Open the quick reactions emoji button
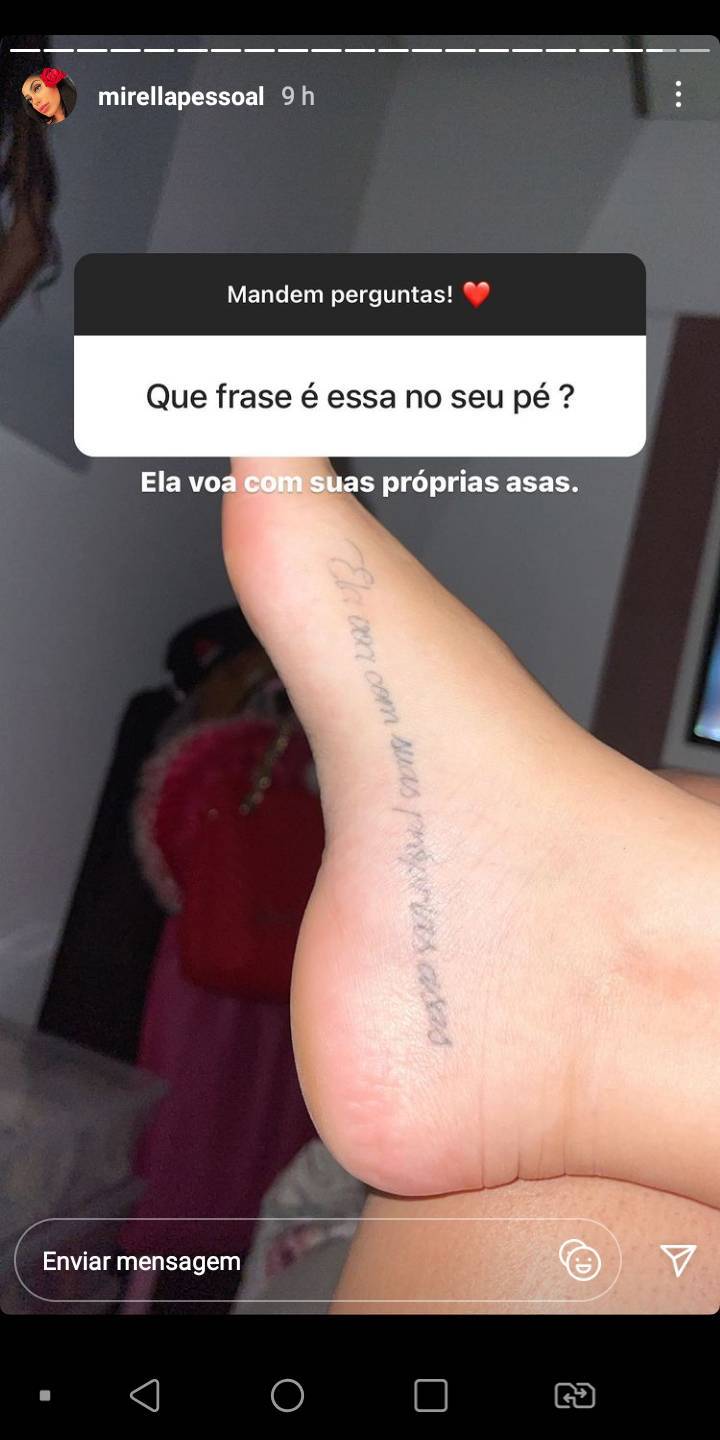This screenshot has height=1440, width=720. 580,1261
